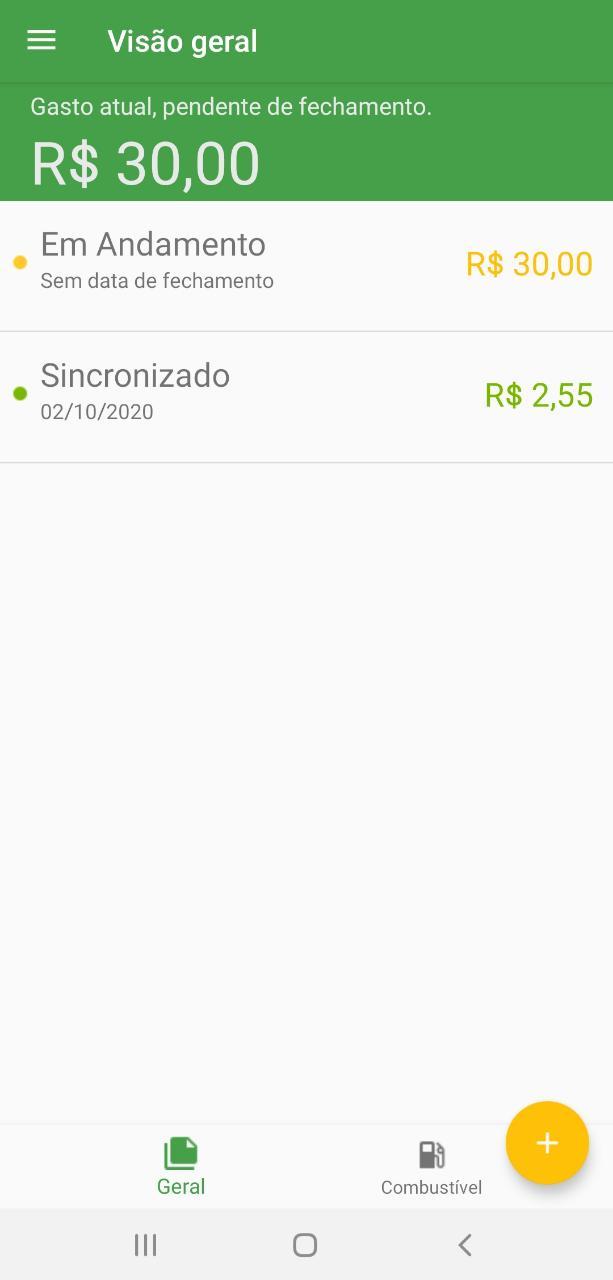Open the Sincronizado report from 02/10/2020
Viewport: 613px width, 1280px height.
[306, 397]
